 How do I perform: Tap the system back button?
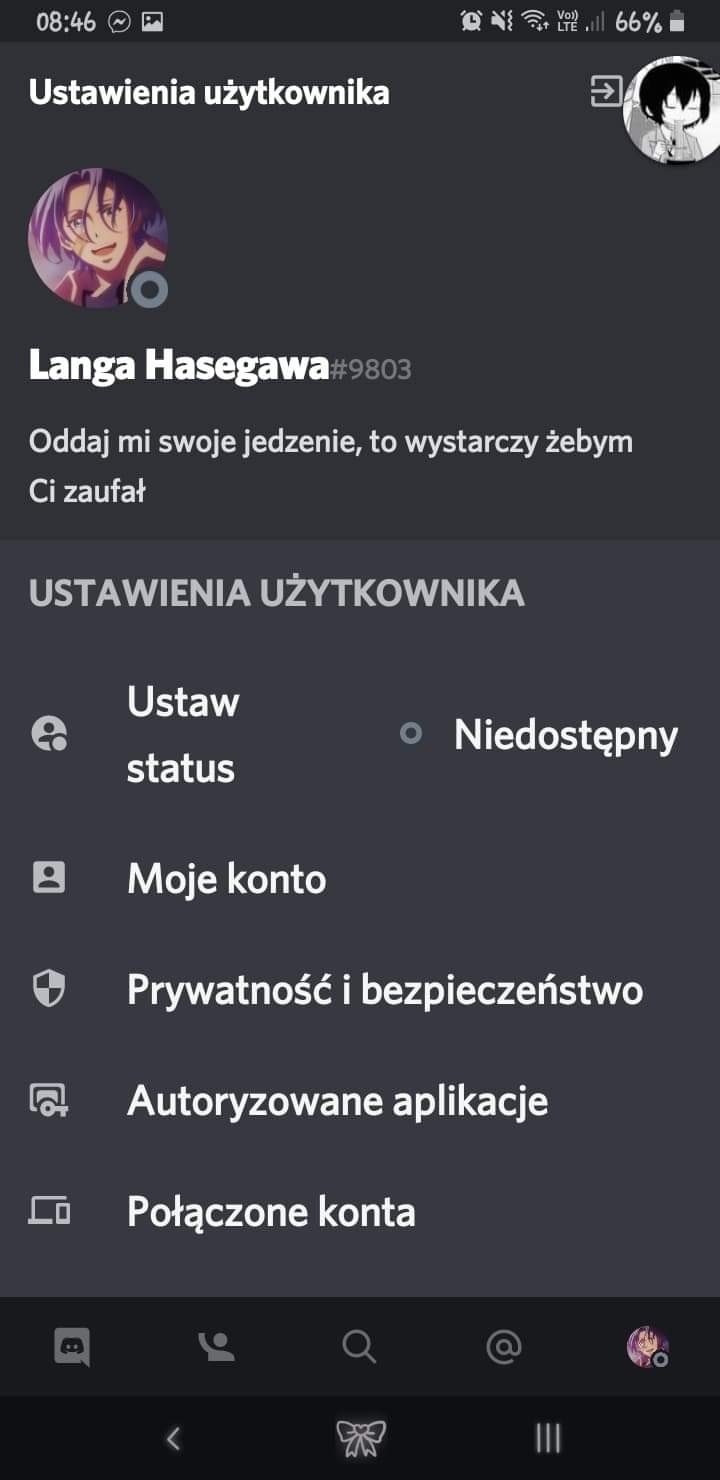click(x=173, y=1439)
